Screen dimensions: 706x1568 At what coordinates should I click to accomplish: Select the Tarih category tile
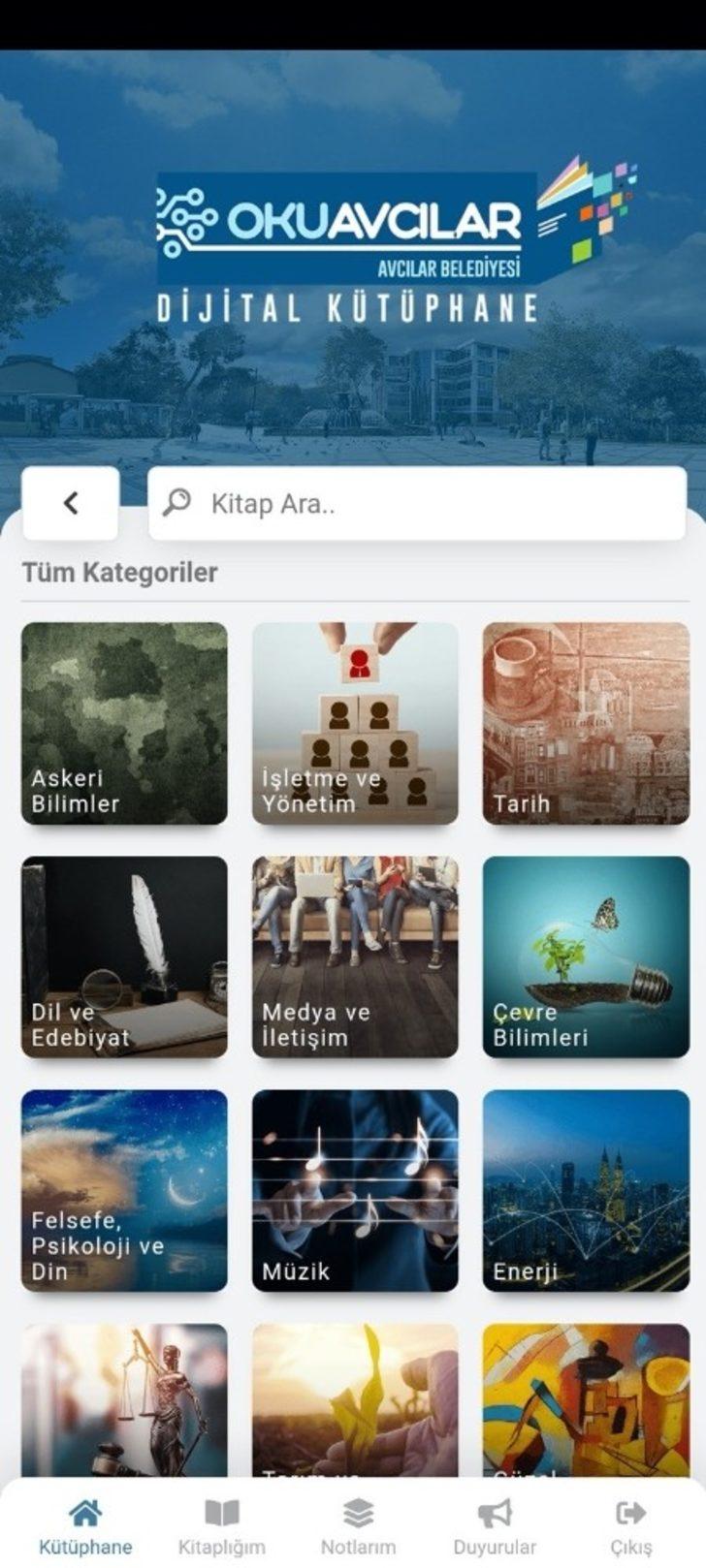(583, 721)
